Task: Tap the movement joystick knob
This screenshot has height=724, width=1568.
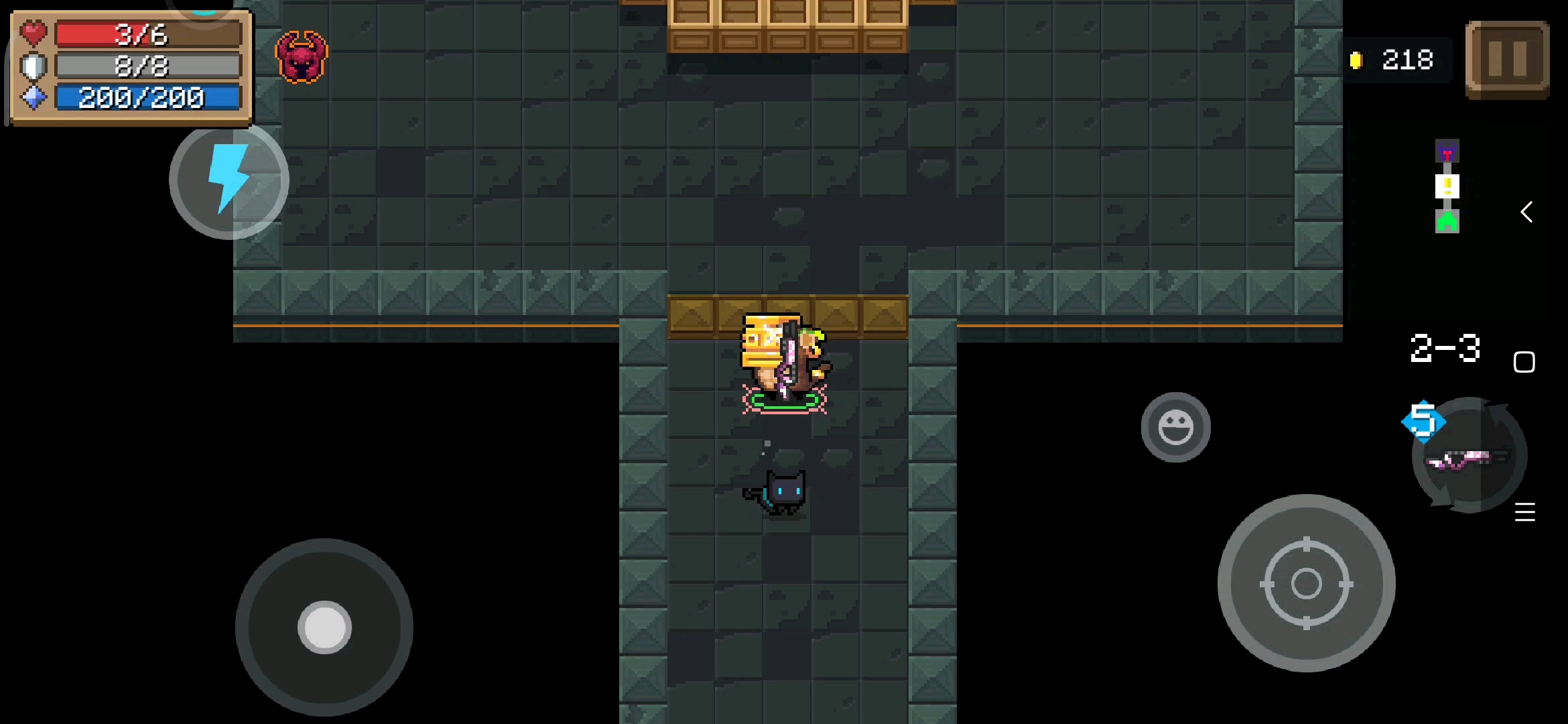Action: coord(324,627)
